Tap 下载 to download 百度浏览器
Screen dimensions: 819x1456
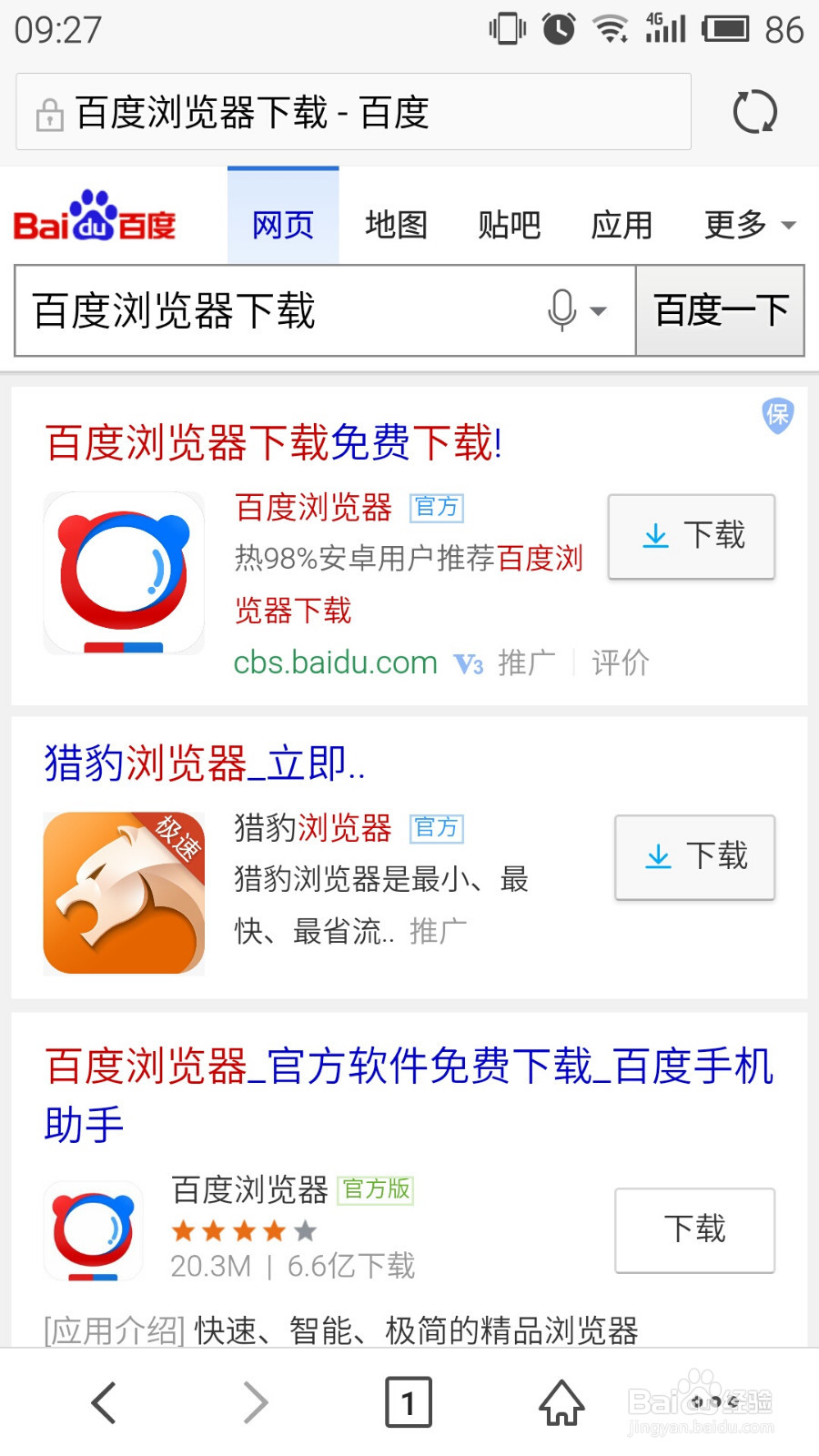(691, 537)
